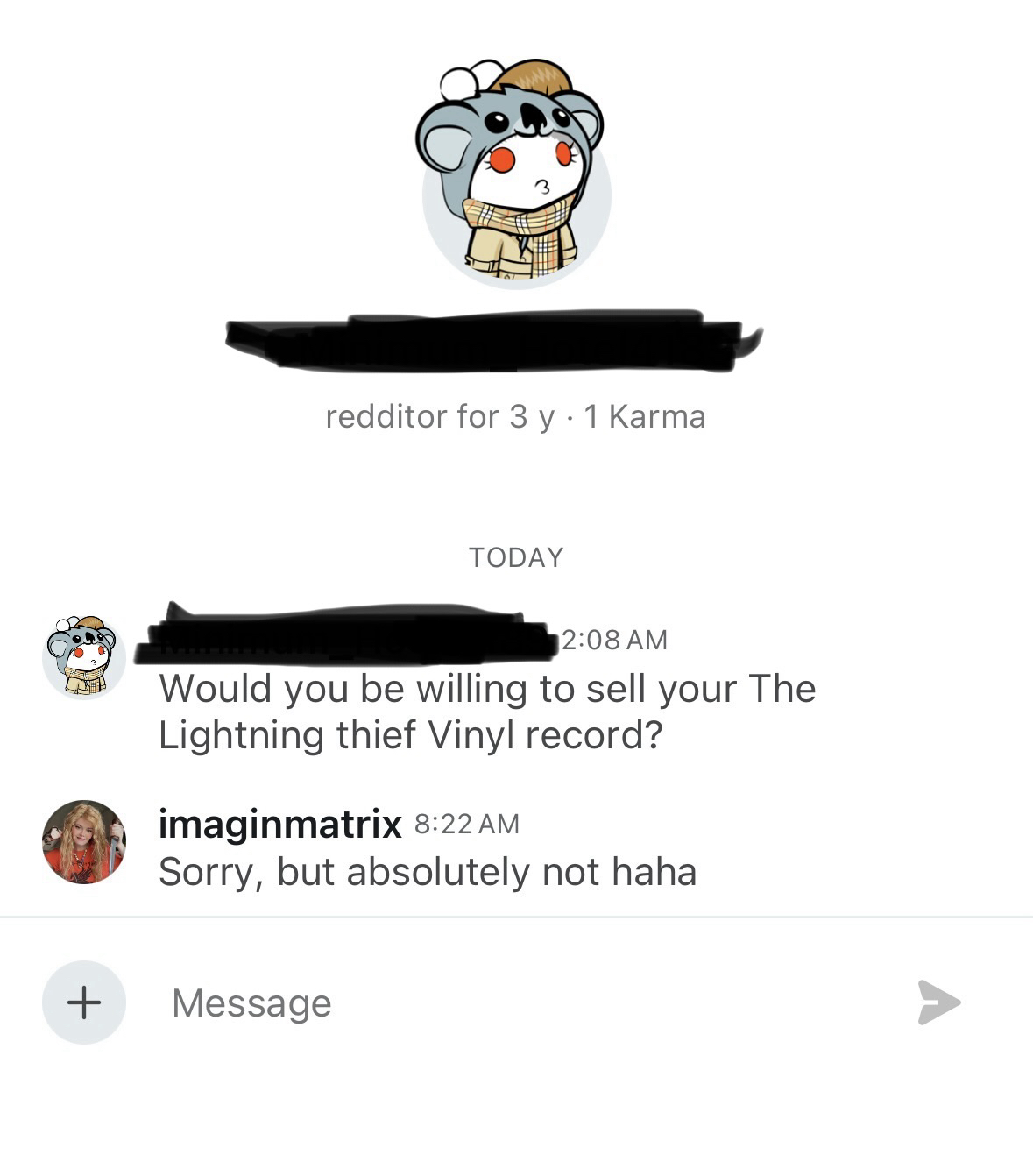This screenshot has height=1176, width=1033.
Task: Open the plus attachment button
Action: pos(84,1002)
